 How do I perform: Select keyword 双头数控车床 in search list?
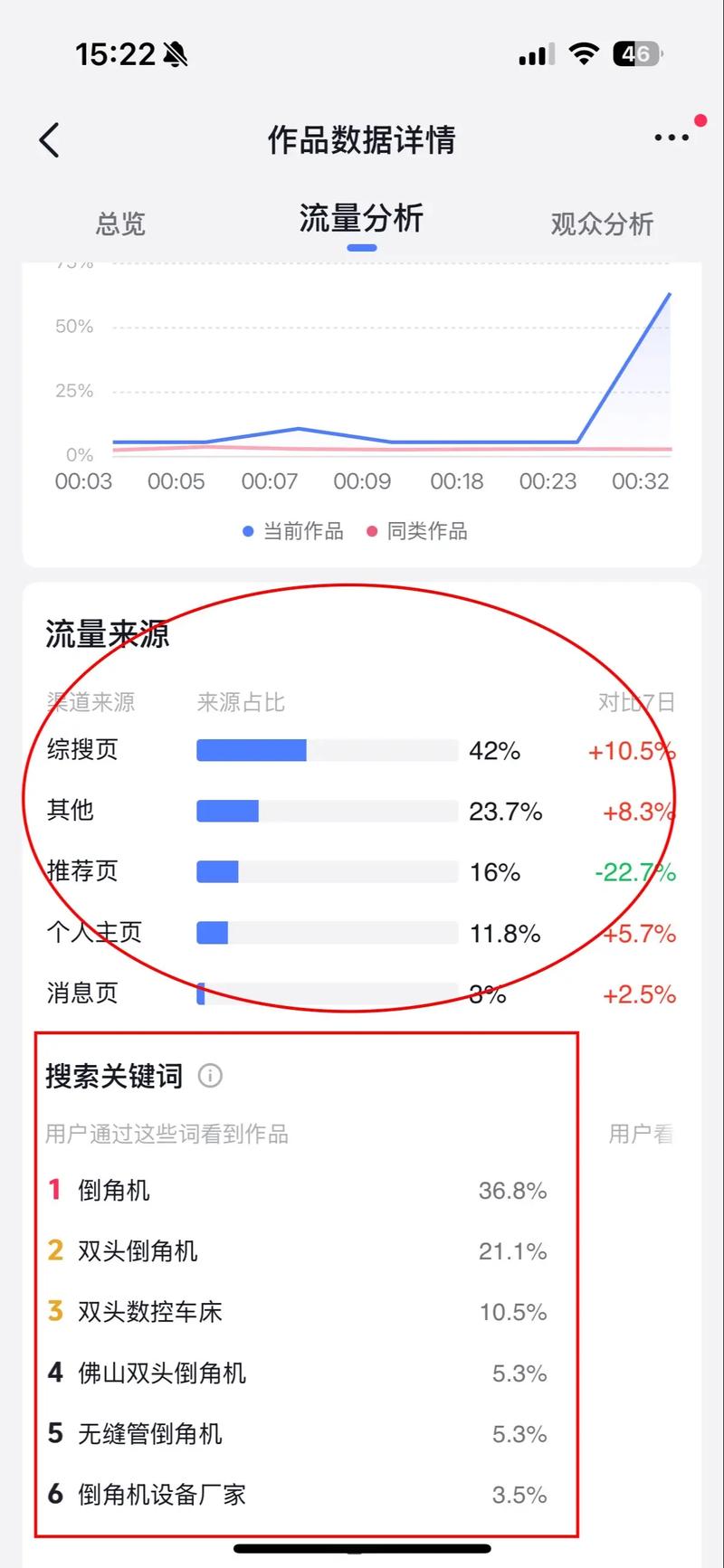click(150, 1312)
